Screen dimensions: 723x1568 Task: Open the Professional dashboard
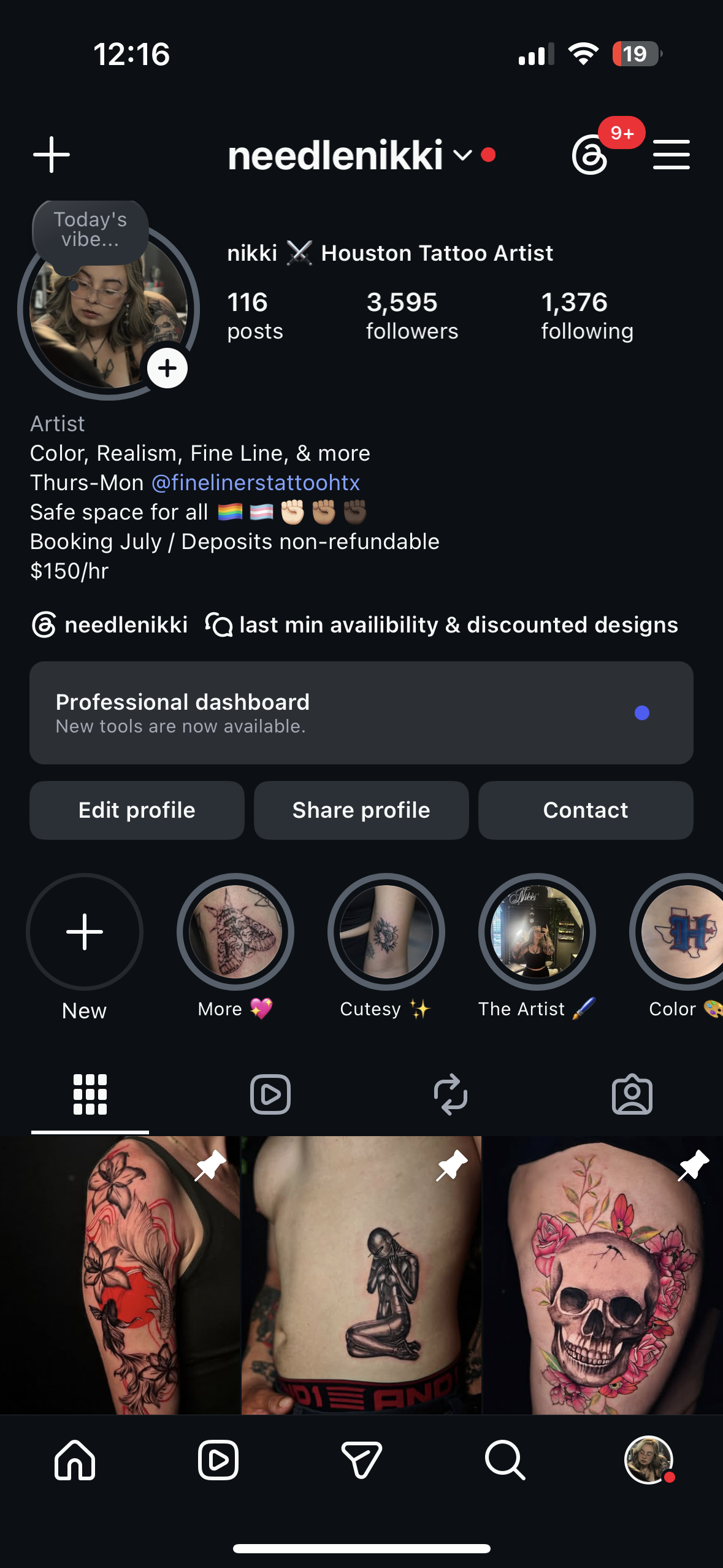click(x=361, y=713)
